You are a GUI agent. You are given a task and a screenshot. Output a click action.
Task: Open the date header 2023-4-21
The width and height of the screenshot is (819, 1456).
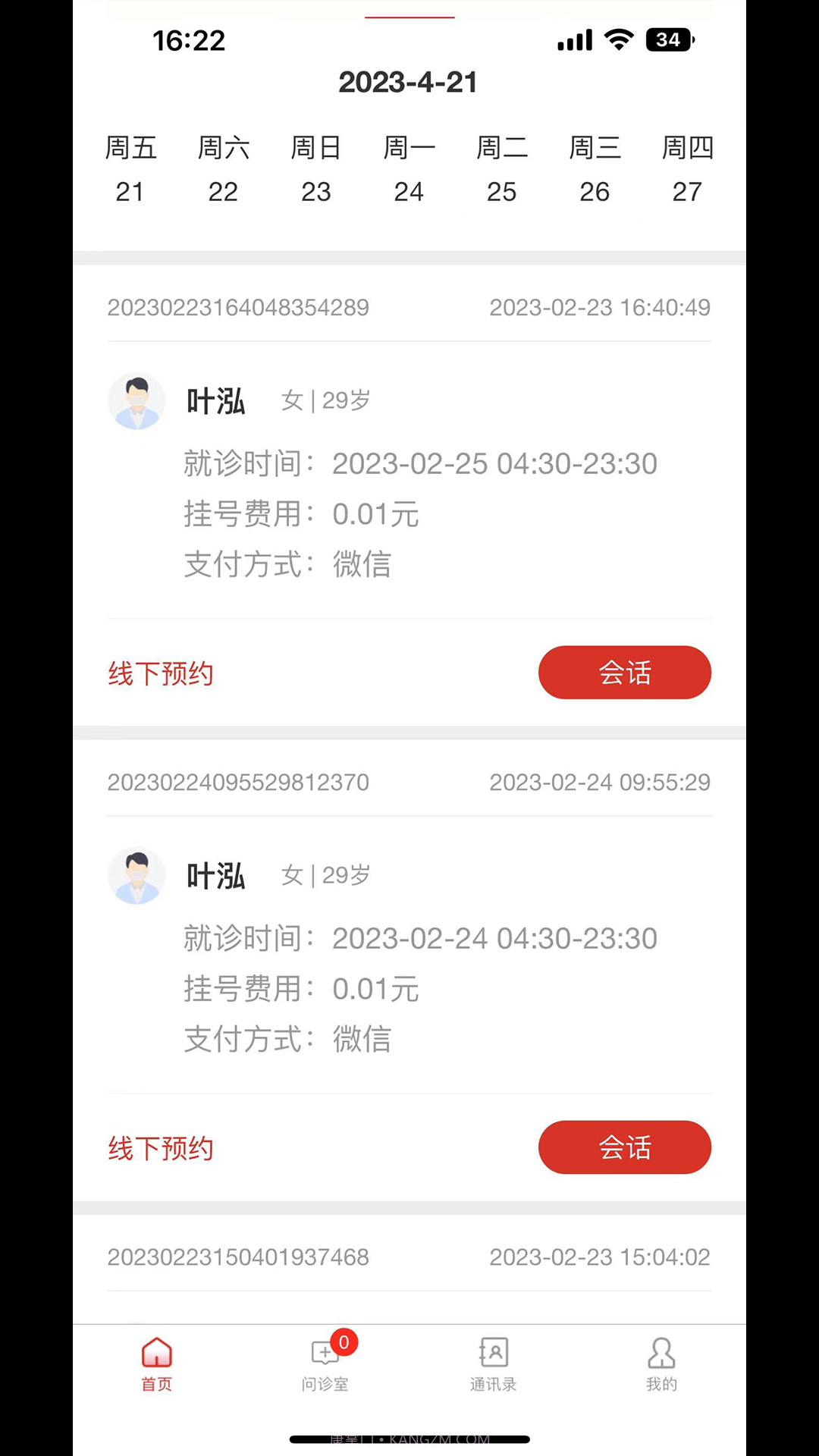pos(409,81)
